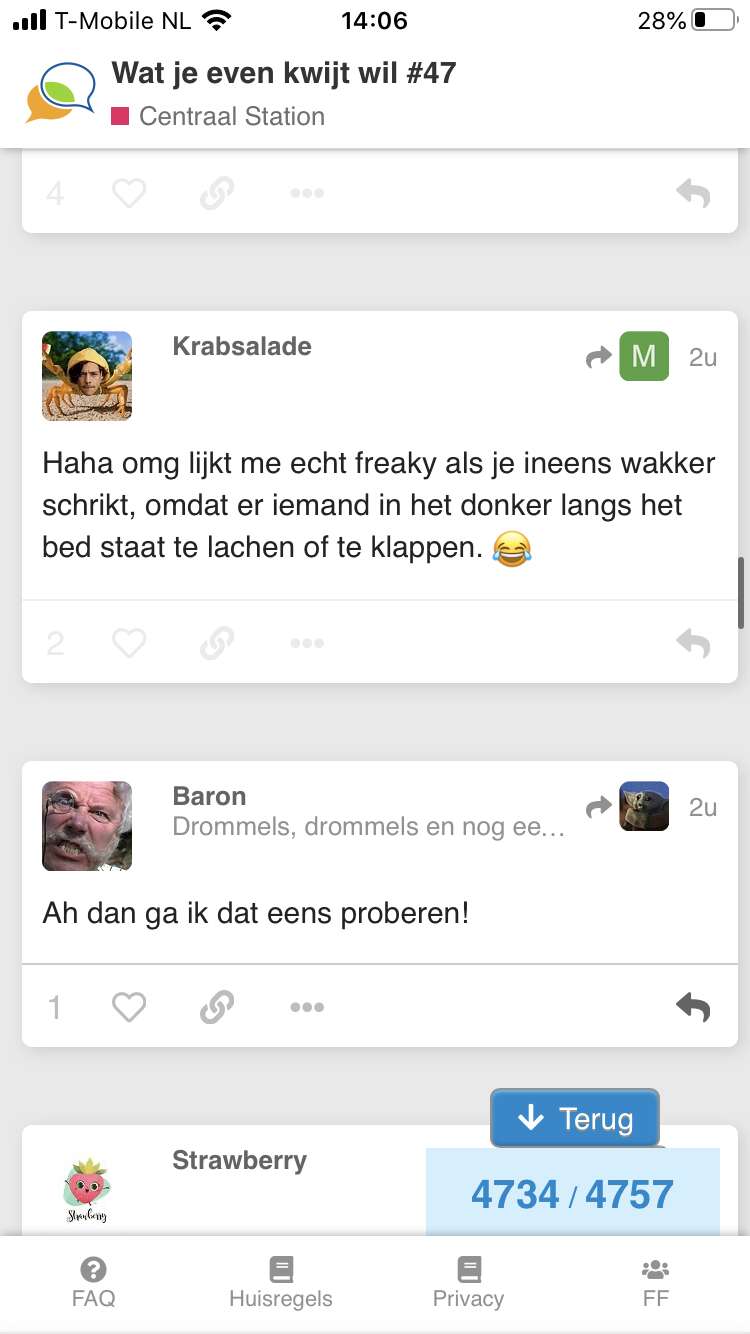View Baron's profile via username

(209, 796)
